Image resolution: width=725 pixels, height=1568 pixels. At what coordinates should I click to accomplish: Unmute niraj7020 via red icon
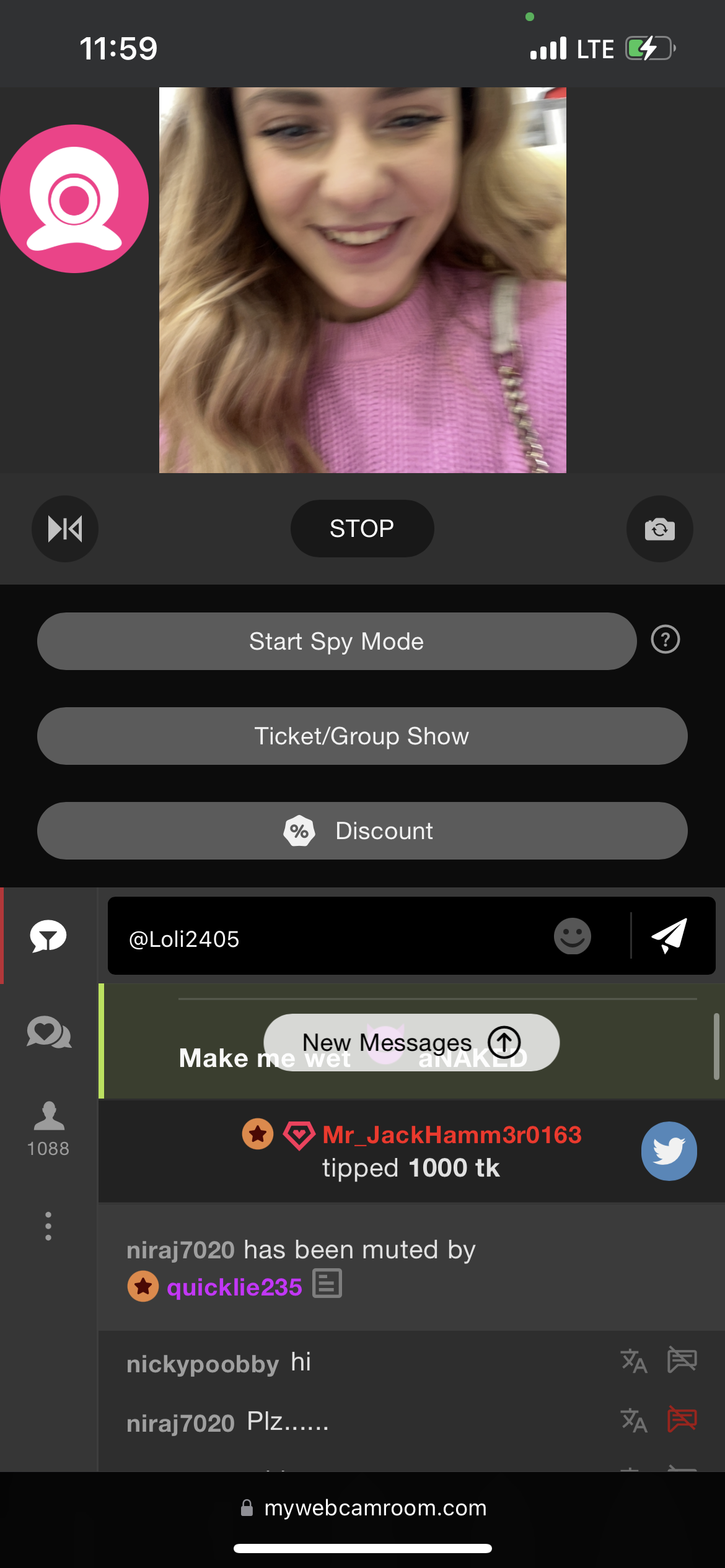coord(682,1419)
